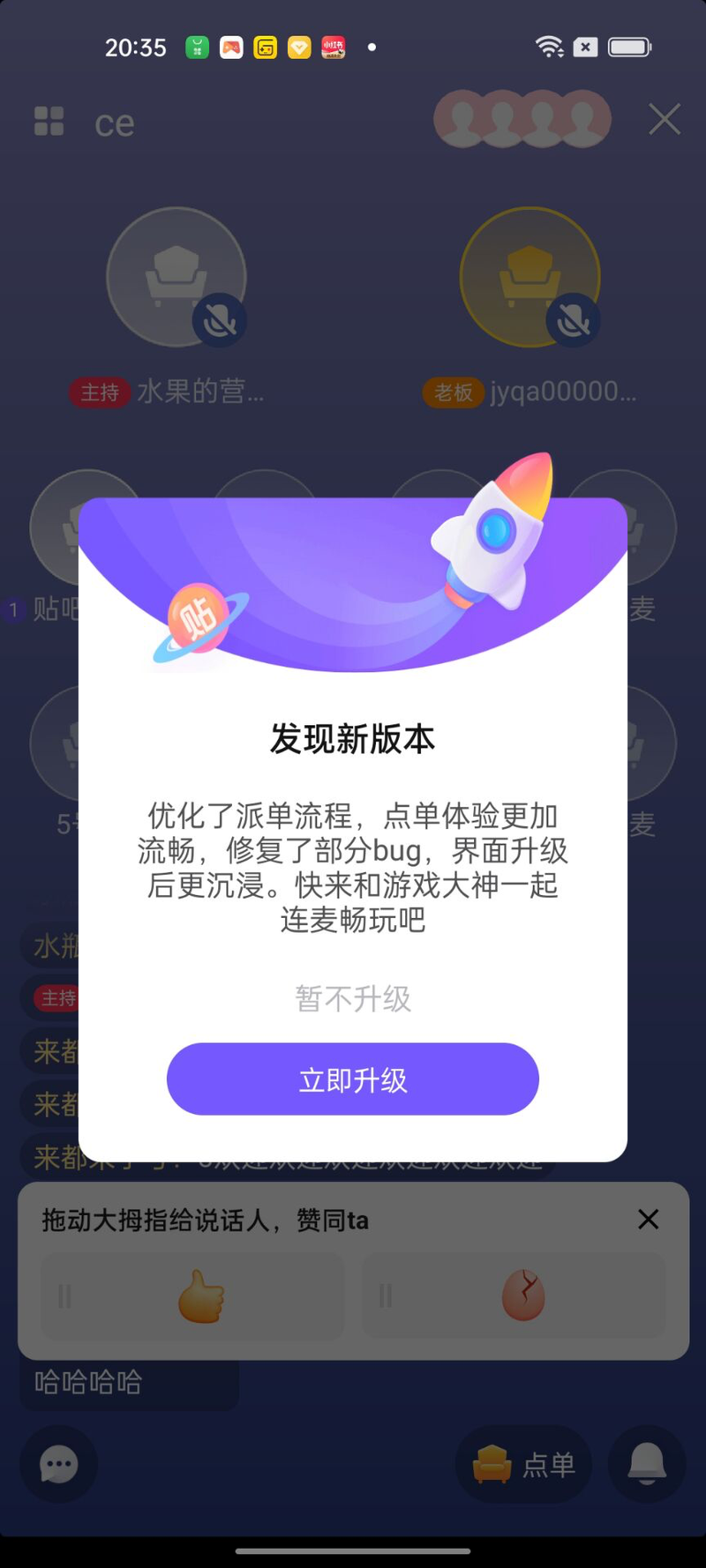View the online audience avatars
Image resolution: width=706 pixels, height=1568 pixels.
click(x=522, y=119)
